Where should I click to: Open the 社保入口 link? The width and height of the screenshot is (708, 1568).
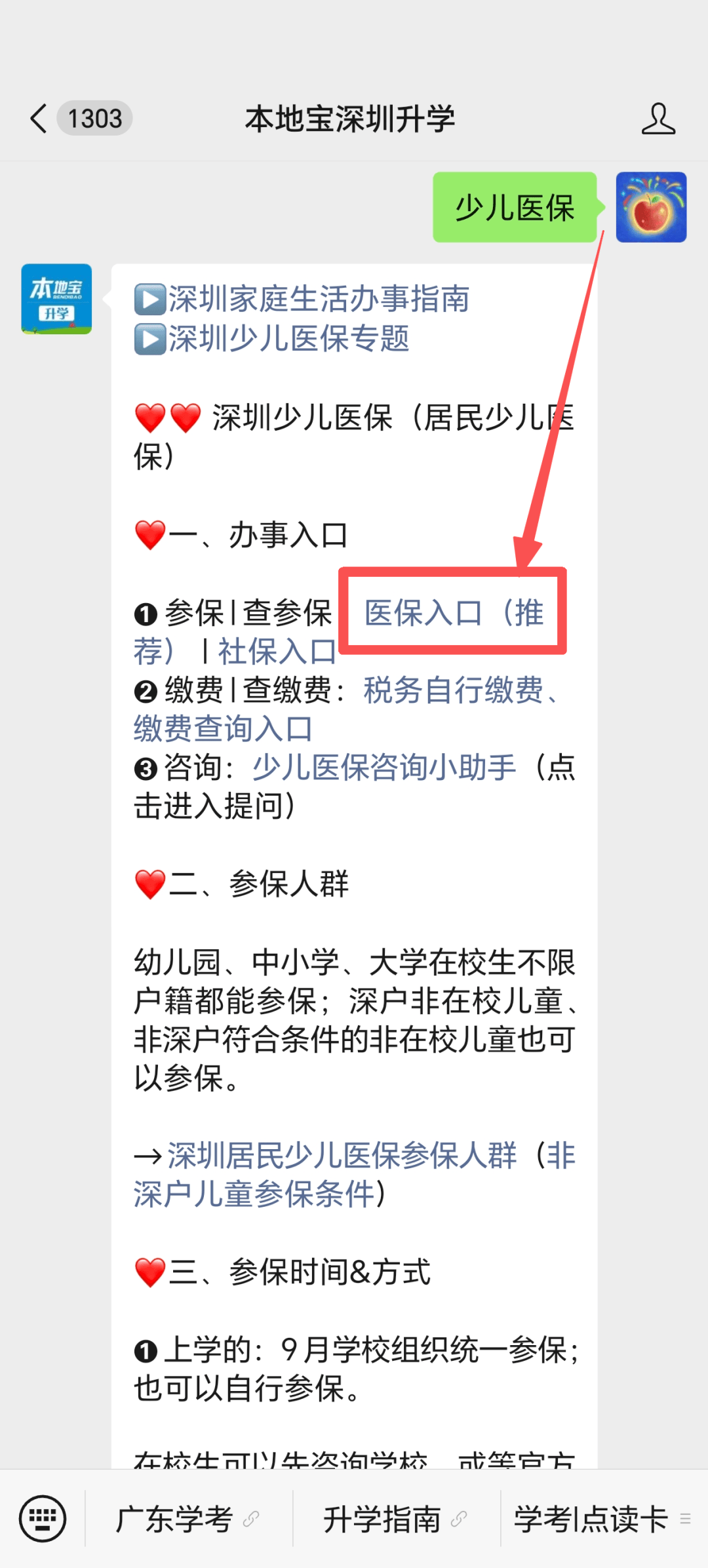click(x=277, y=652)
